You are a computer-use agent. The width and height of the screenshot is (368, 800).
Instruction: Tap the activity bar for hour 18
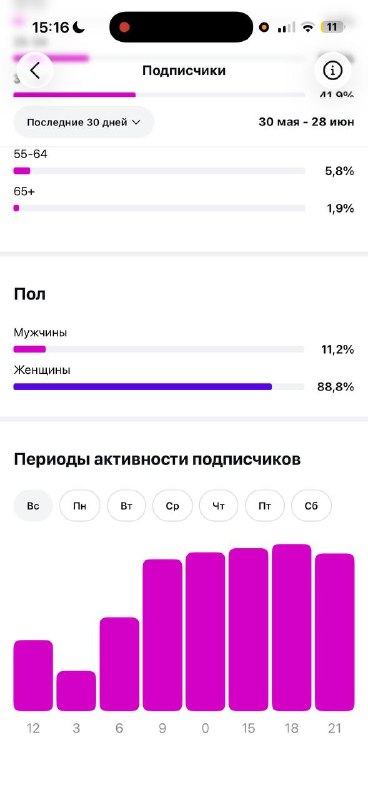pos(291,628)
